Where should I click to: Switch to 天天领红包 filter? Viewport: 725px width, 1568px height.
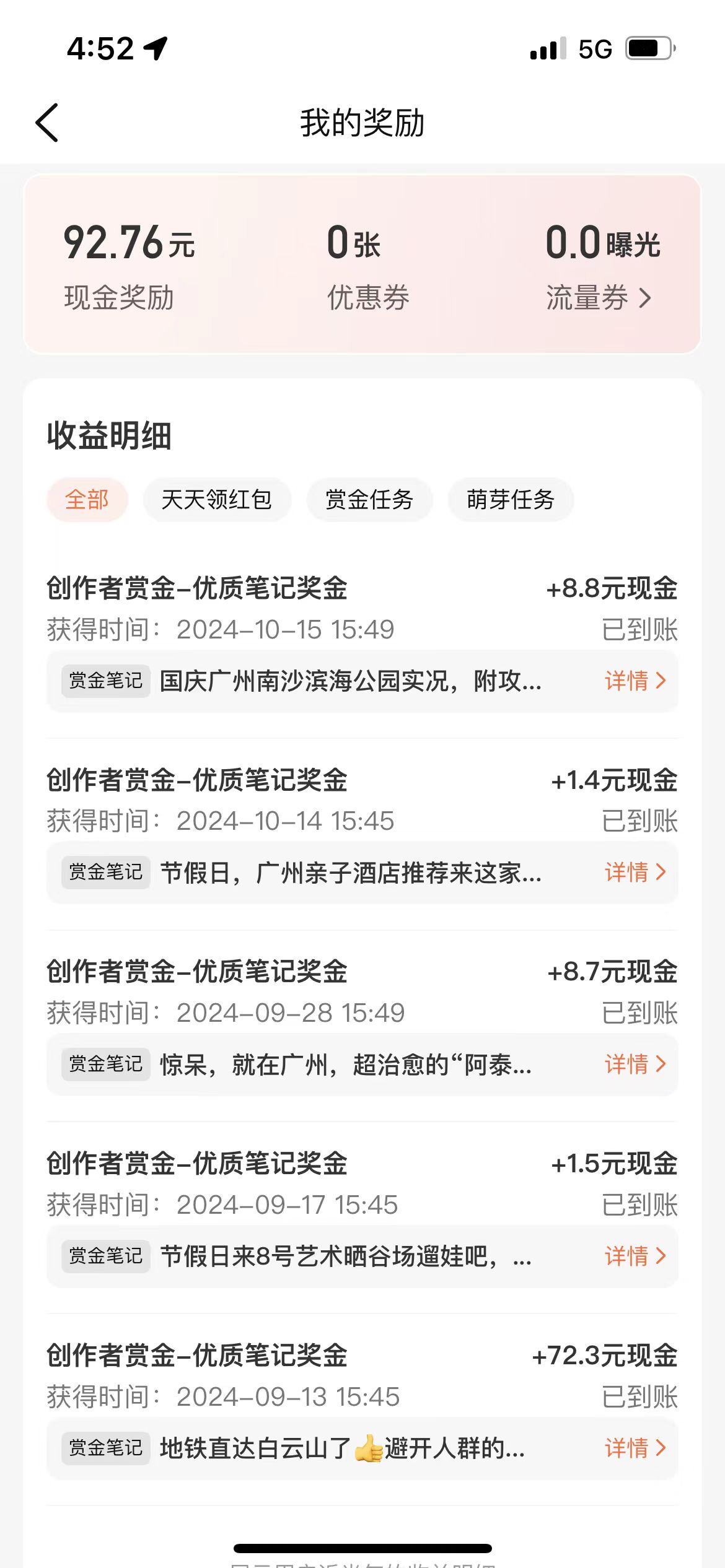pos(217,500)
